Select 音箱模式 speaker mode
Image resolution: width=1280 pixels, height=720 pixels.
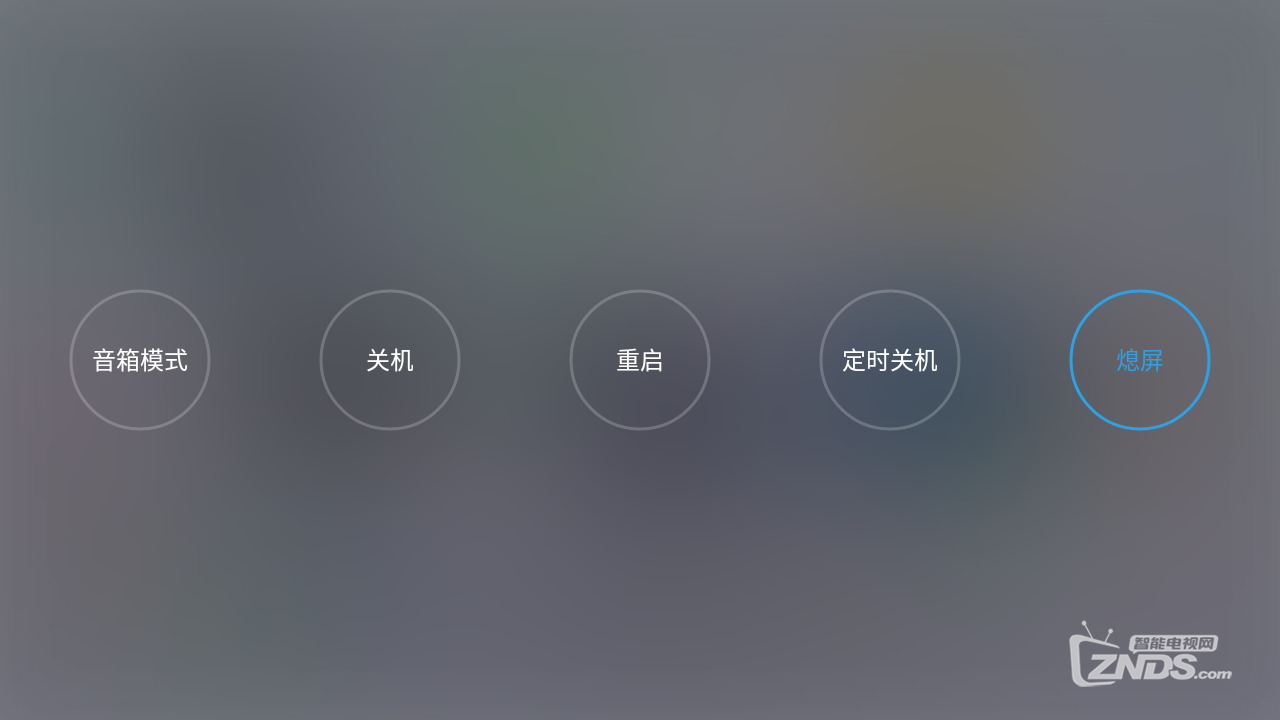(x=140, y=360)
